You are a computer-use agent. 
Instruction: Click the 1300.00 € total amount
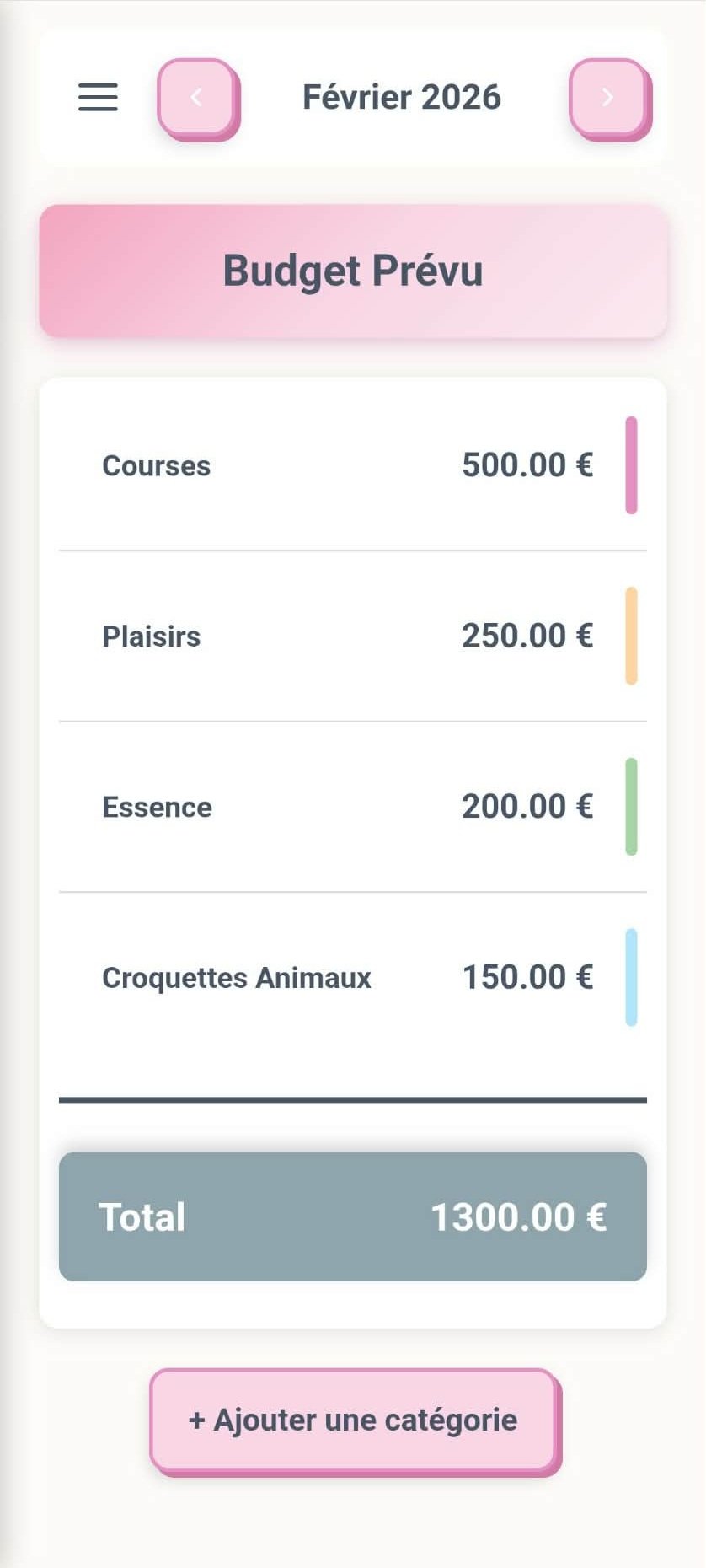[520, 1216]
